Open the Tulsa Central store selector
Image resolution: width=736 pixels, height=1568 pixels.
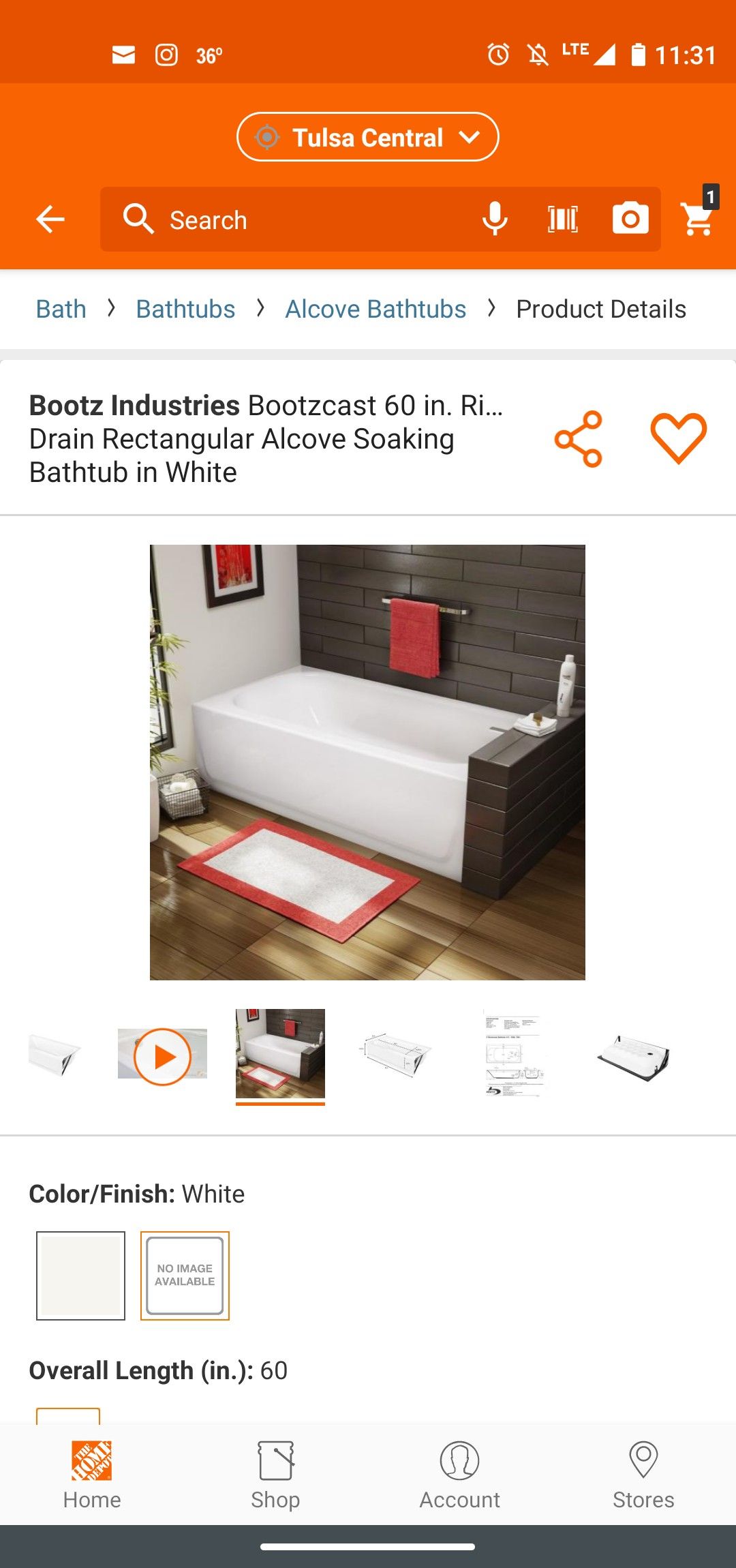tap(367, 137)
